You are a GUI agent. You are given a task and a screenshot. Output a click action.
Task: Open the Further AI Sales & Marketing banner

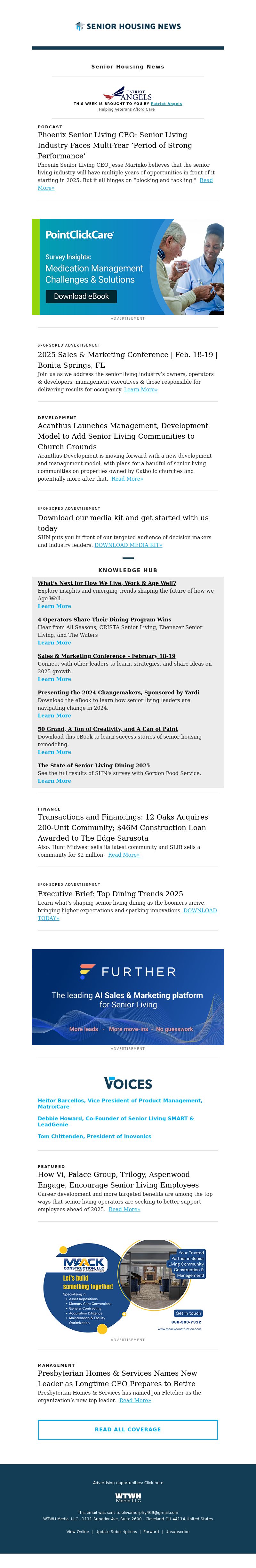pyautogui.click(x=128, y=997)
